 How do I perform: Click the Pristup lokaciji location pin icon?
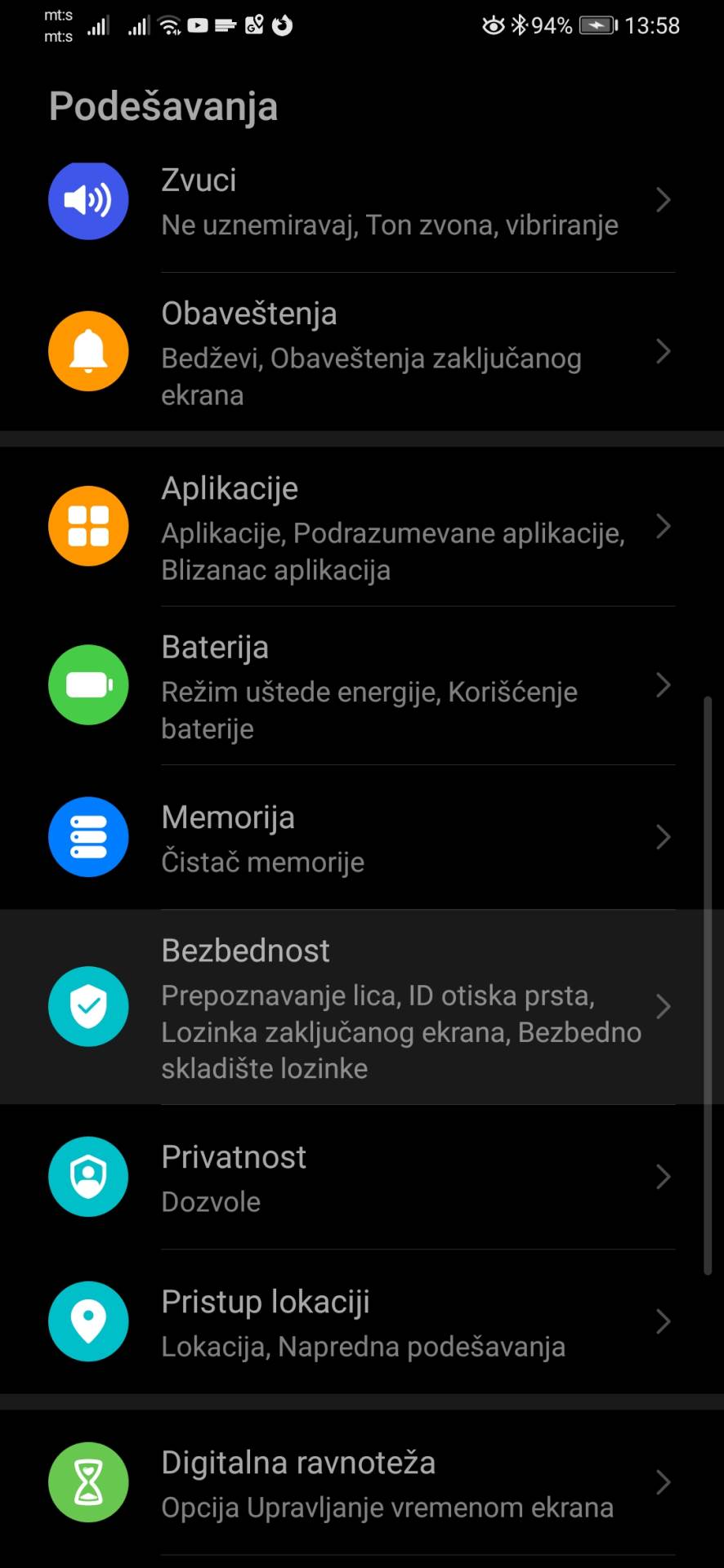tap(88, 1321)
